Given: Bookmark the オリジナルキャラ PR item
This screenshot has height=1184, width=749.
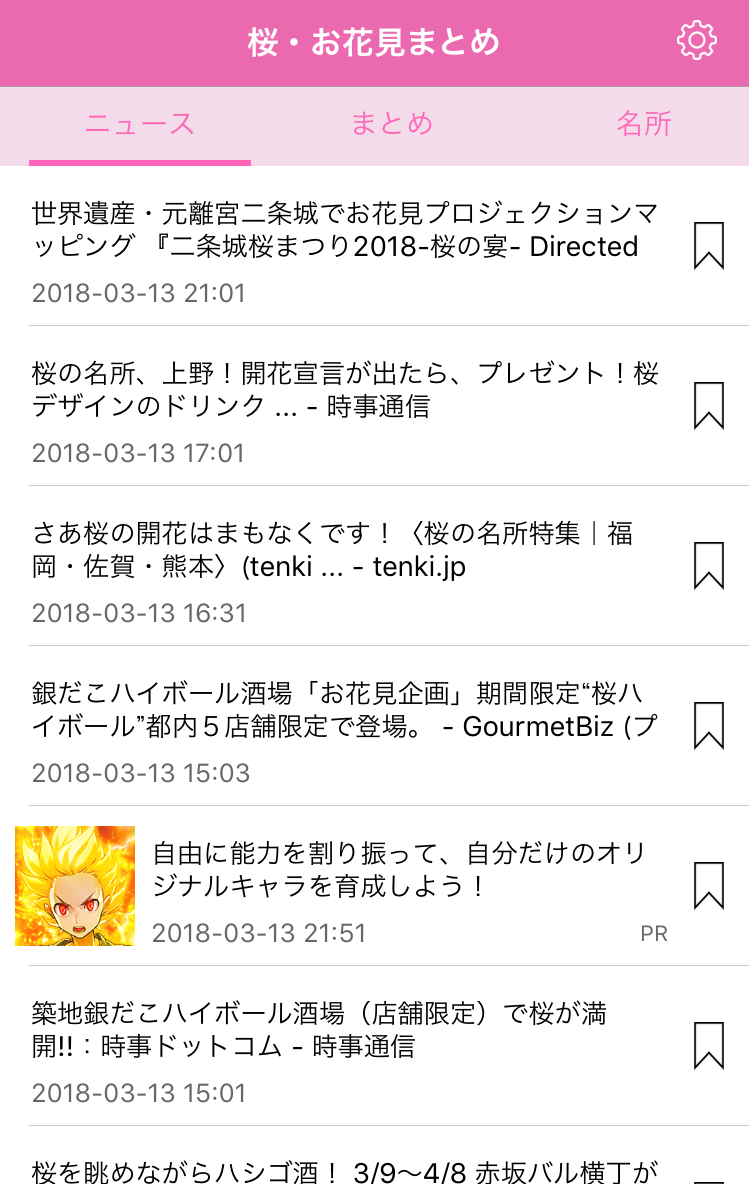Looking at the screenshot, I should [x=709, y=886].
